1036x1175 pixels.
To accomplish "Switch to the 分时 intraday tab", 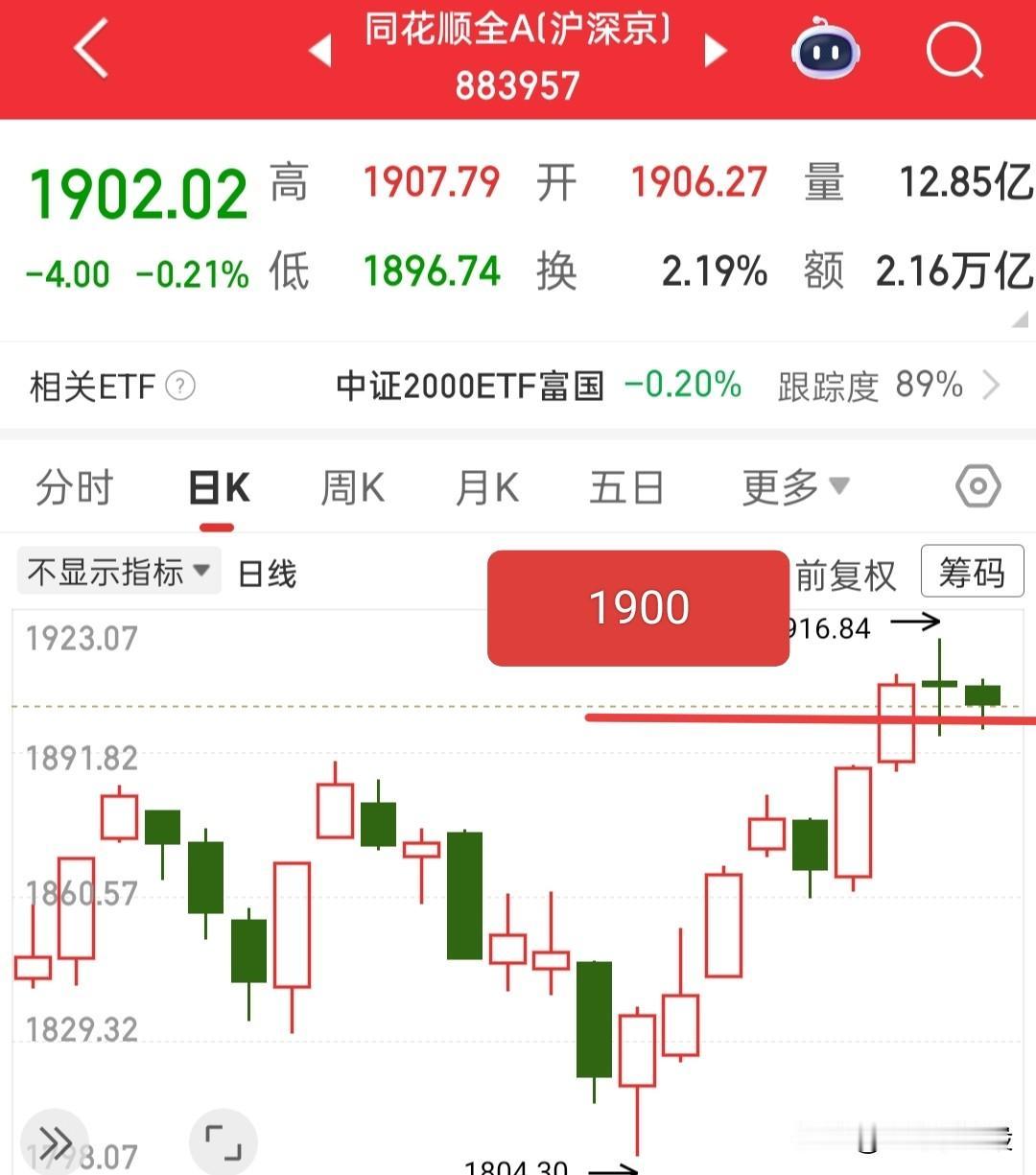I will pos(75,486).
